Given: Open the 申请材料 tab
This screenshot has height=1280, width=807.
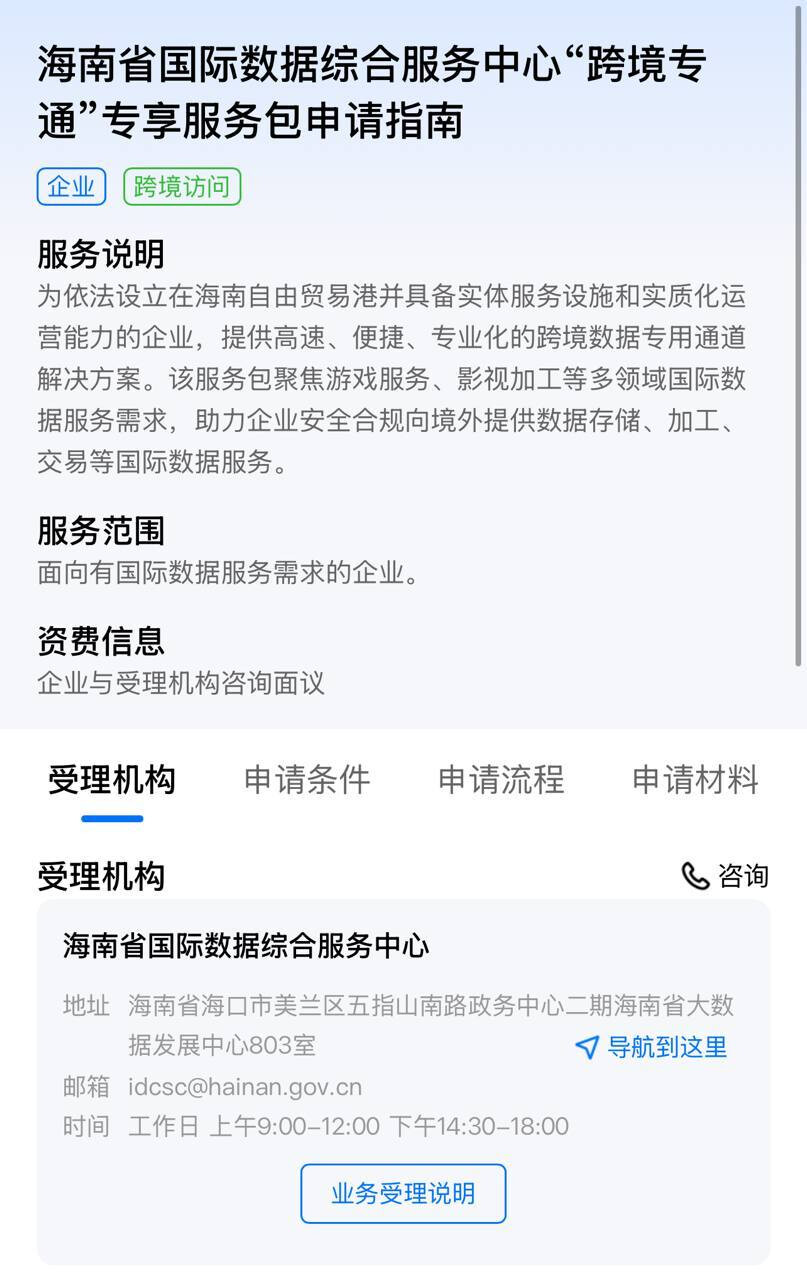Looking at the screenshot, I should [x=695, y=779].
